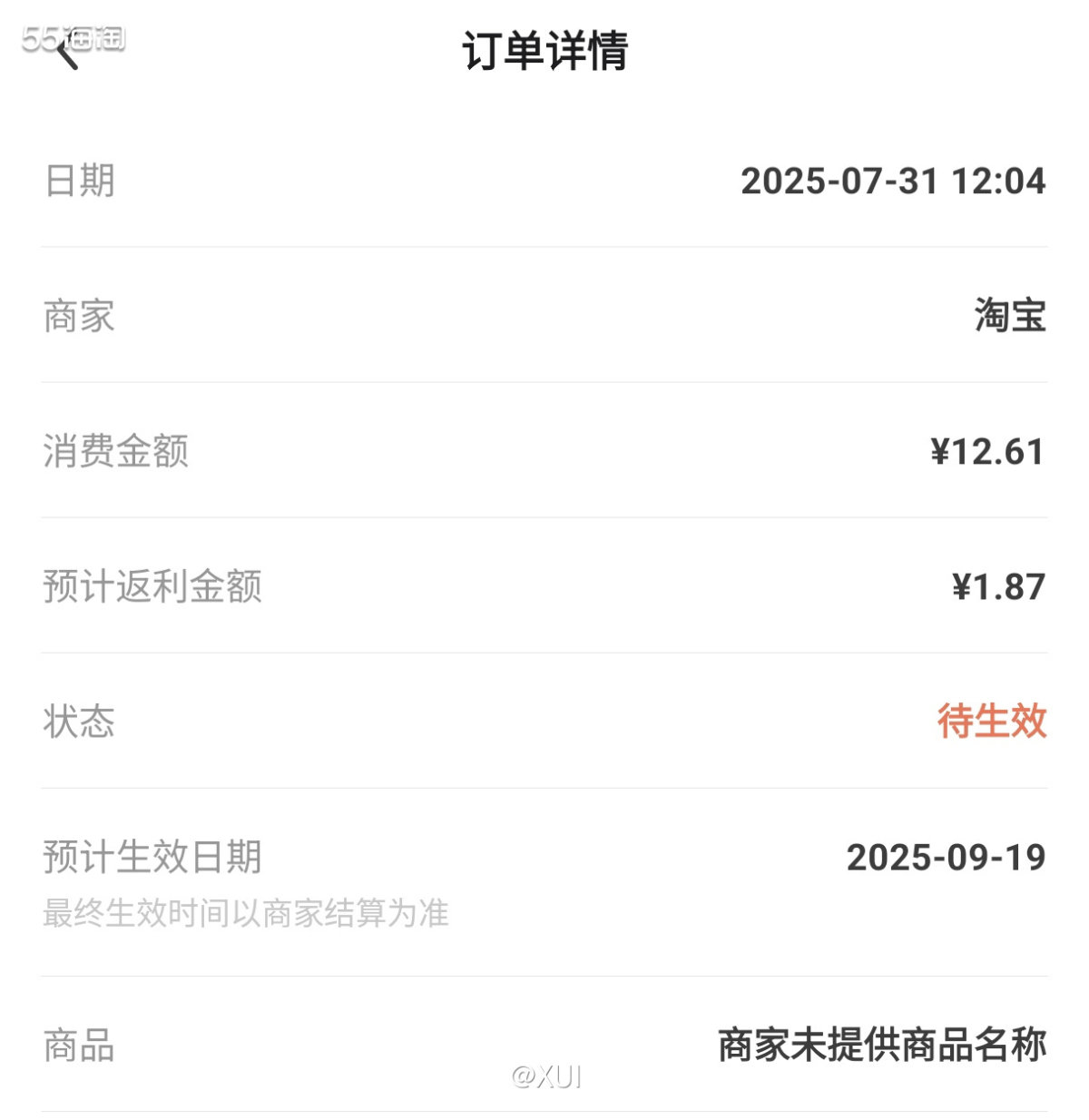Image resolution: width=1089 pixels, height=1120 pixels.
Task: Select the order date 2025-07-31 12:04
Action: pos(894,182)
